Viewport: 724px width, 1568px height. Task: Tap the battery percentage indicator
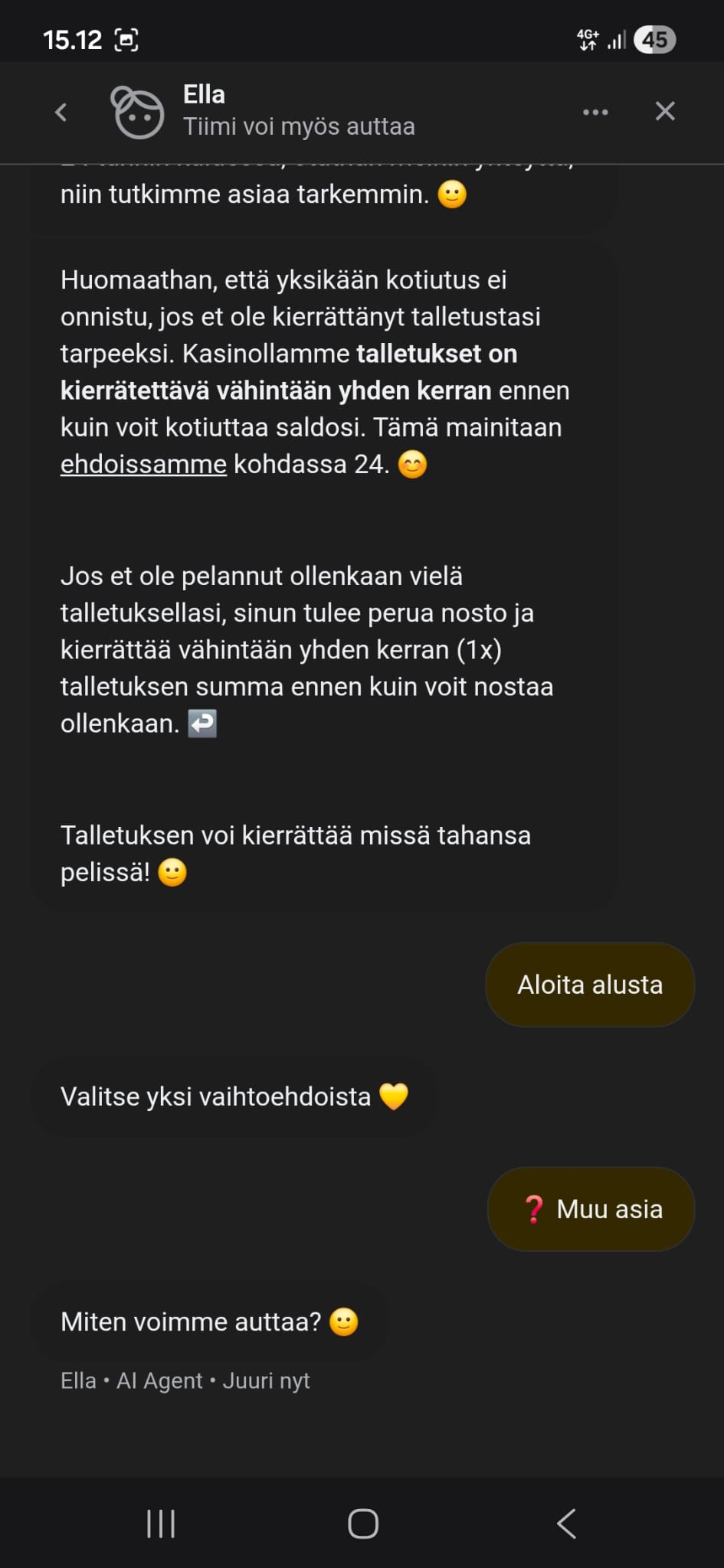(x=655, y=38)
